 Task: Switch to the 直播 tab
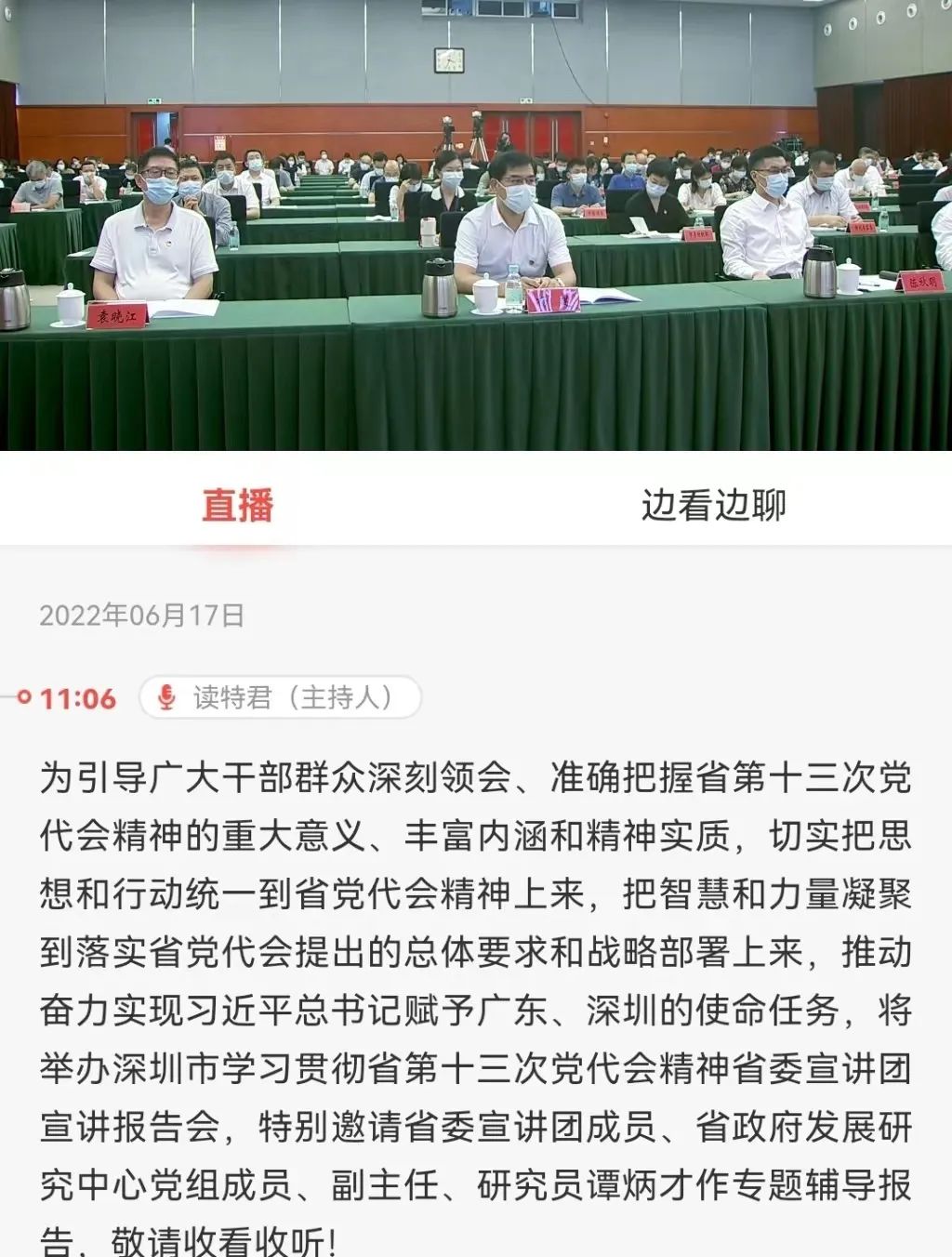pyautogui.click(x=238, y=506)
